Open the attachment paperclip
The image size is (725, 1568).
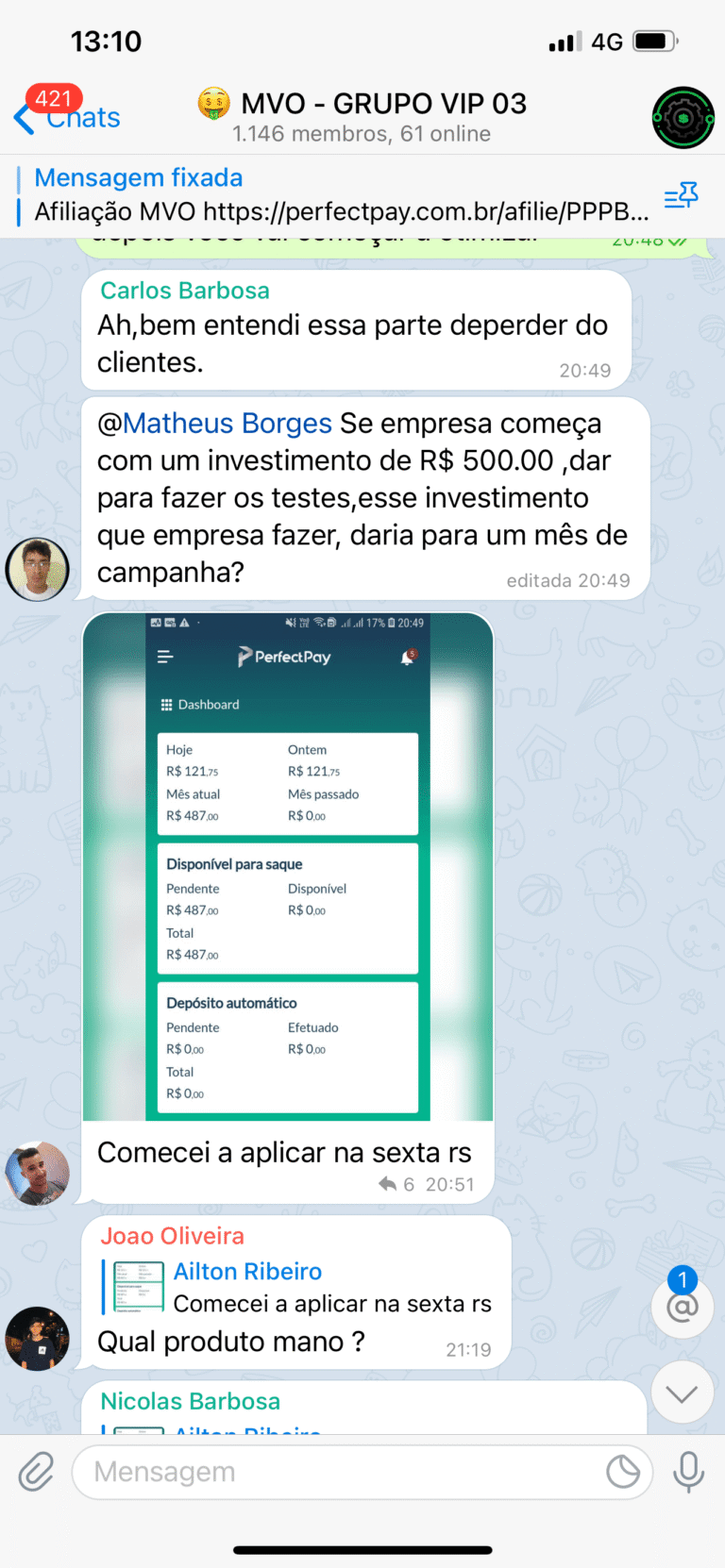36,1472
